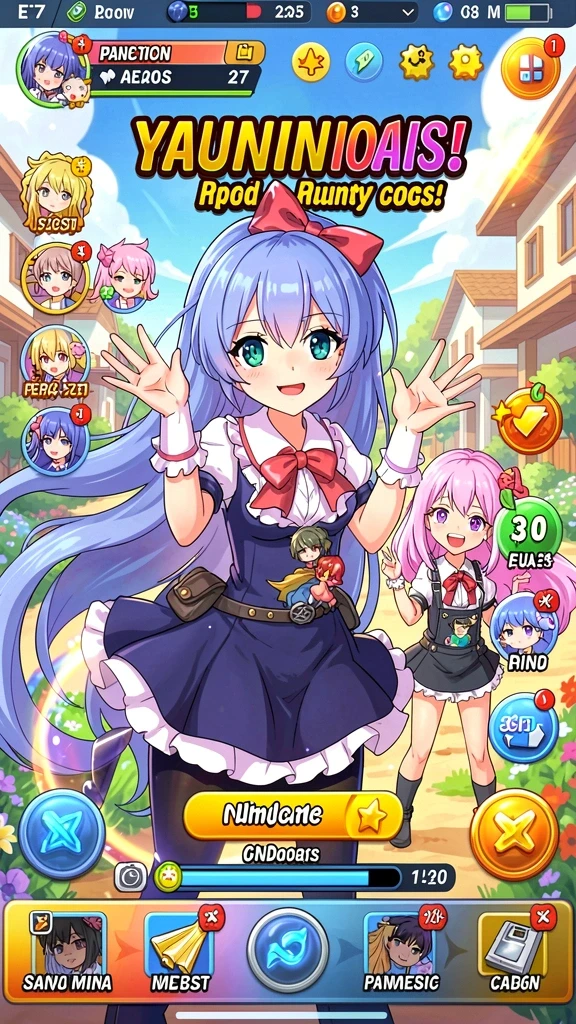Open the blue ticket icon
Screen dimensions: 576x1024
tap(364, 62)
